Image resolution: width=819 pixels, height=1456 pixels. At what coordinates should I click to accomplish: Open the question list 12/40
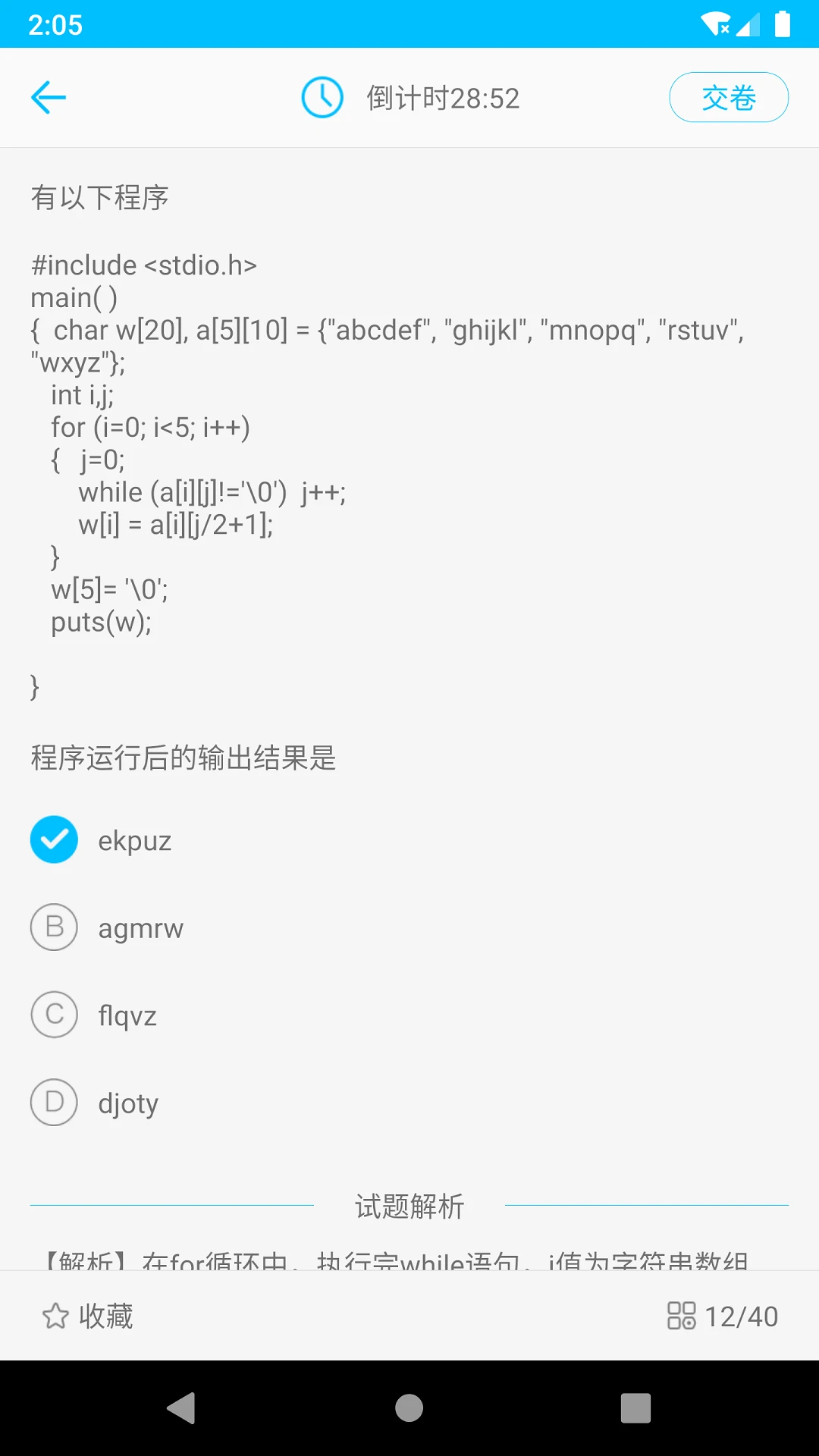722,1316
